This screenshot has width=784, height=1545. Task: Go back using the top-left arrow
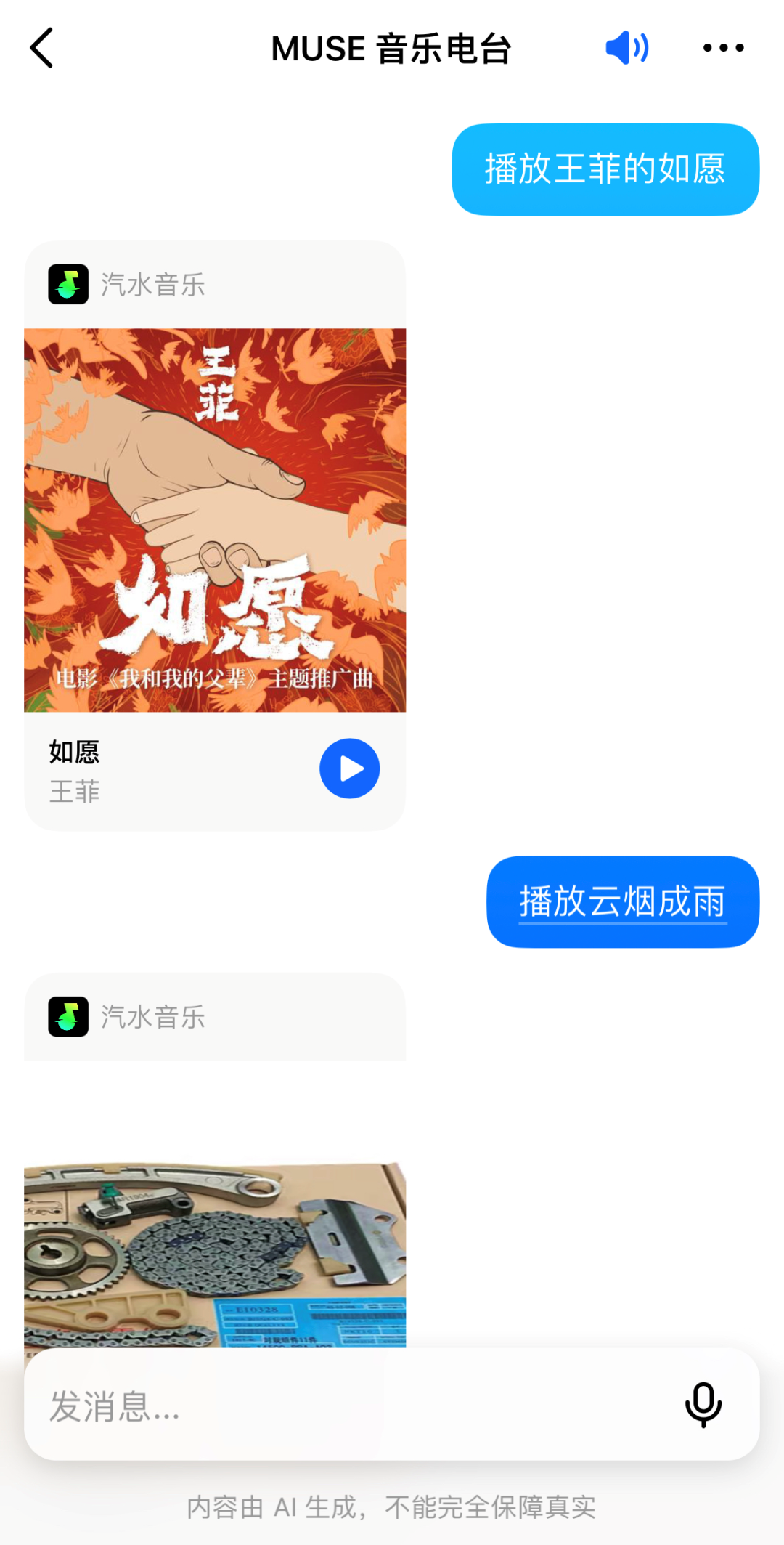click(x=41, y=48)
